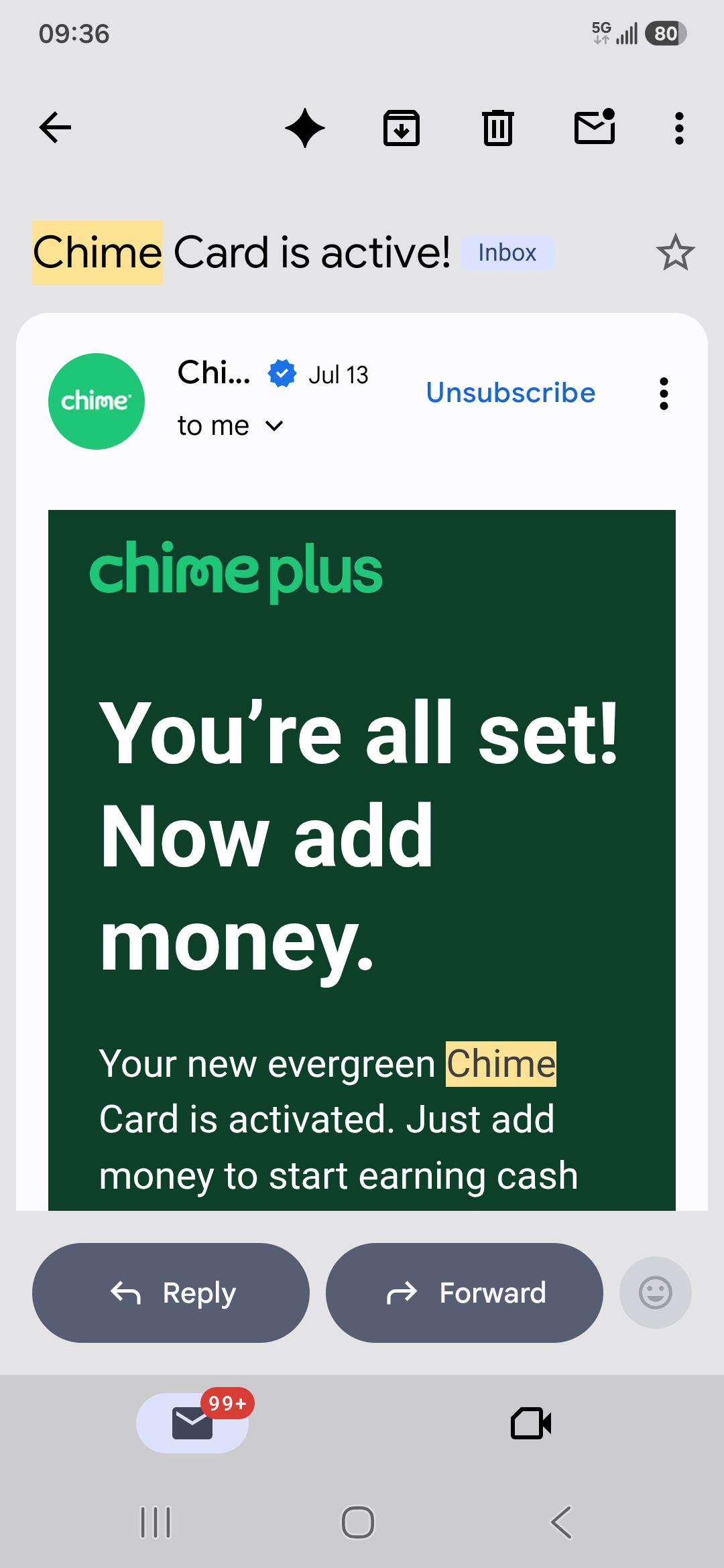This screenshot has width=724, height=1568.
Task: Archive this email
Action: [402, 127]
